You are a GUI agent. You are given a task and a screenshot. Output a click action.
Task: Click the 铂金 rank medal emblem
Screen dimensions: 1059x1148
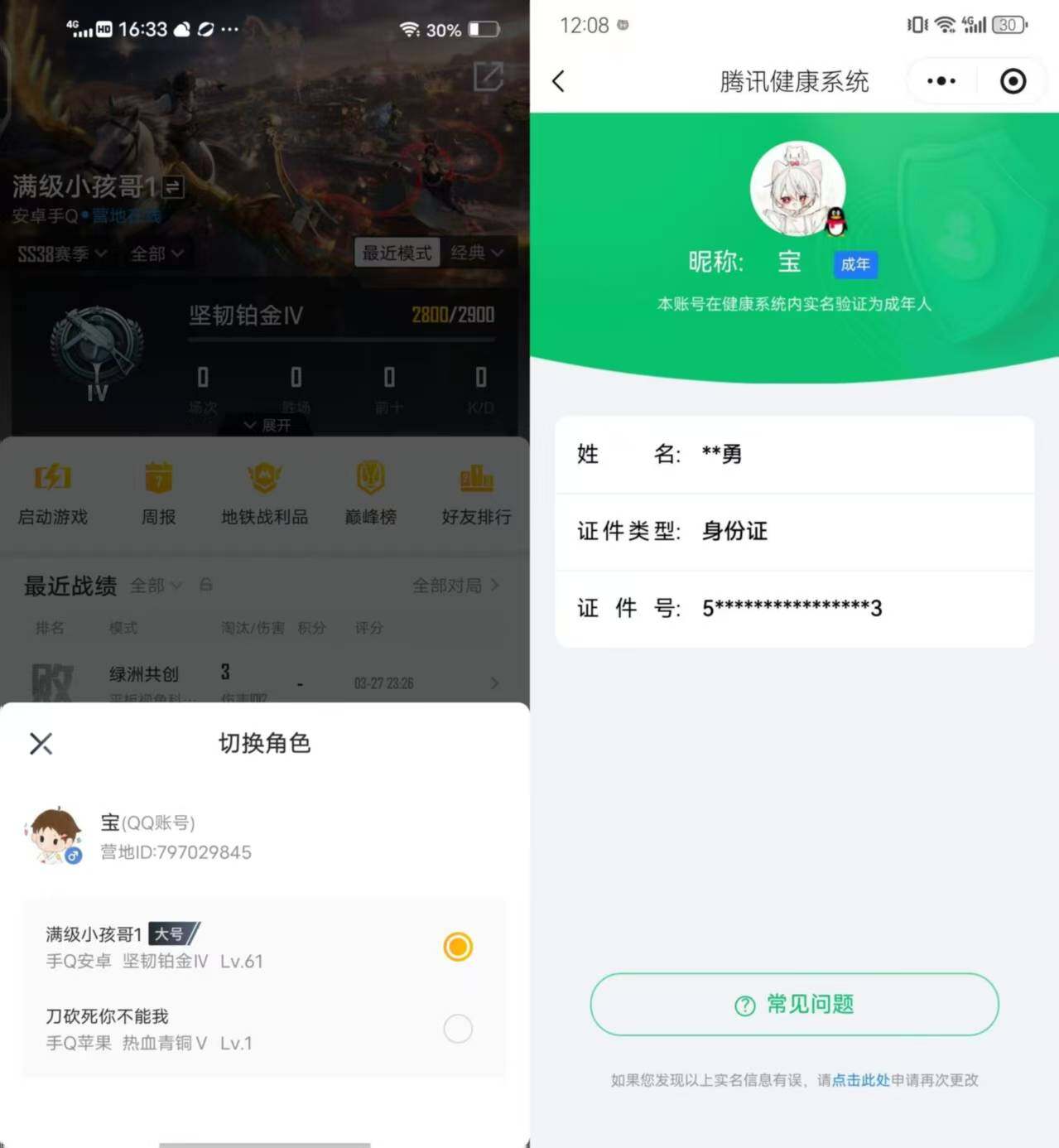pyautogui.click(x=99, y=350)
